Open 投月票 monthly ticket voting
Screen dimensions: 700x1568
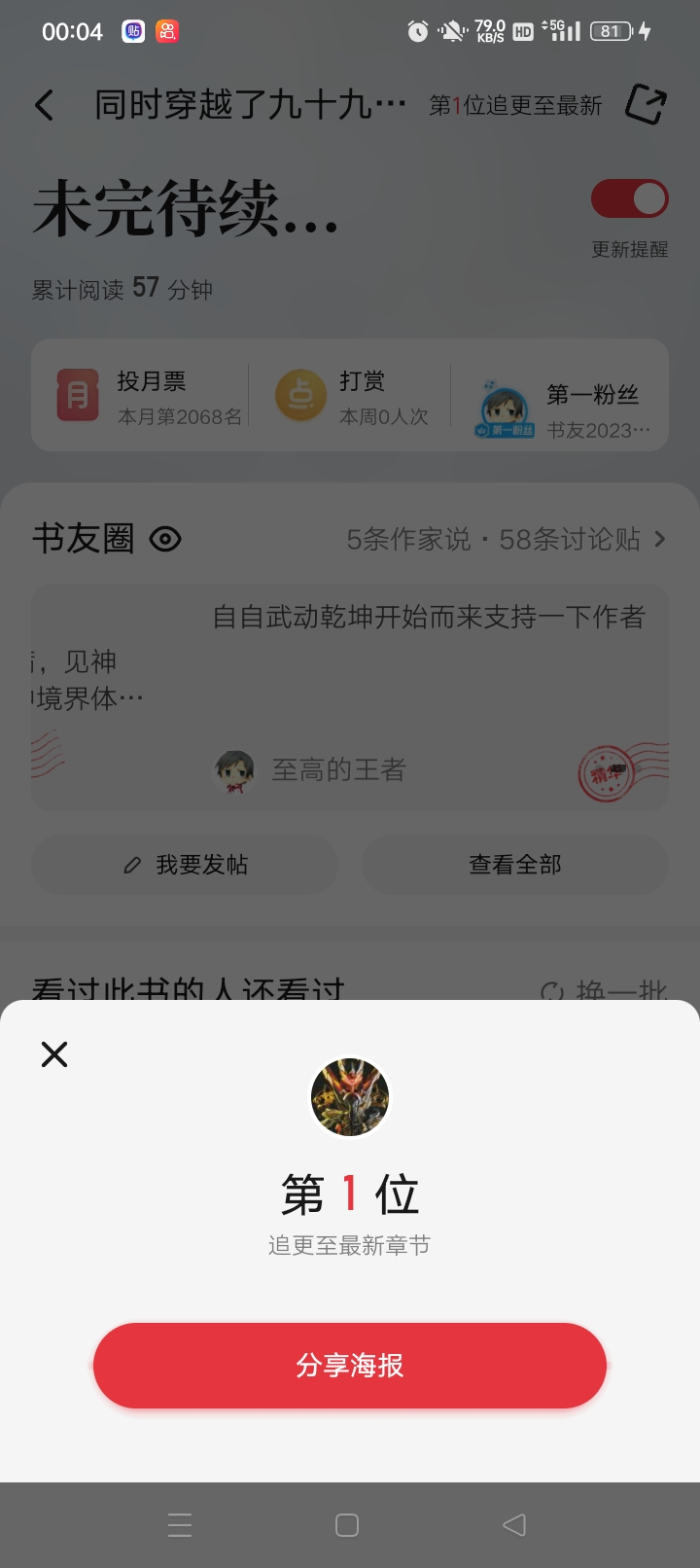(x=146, y=396)
